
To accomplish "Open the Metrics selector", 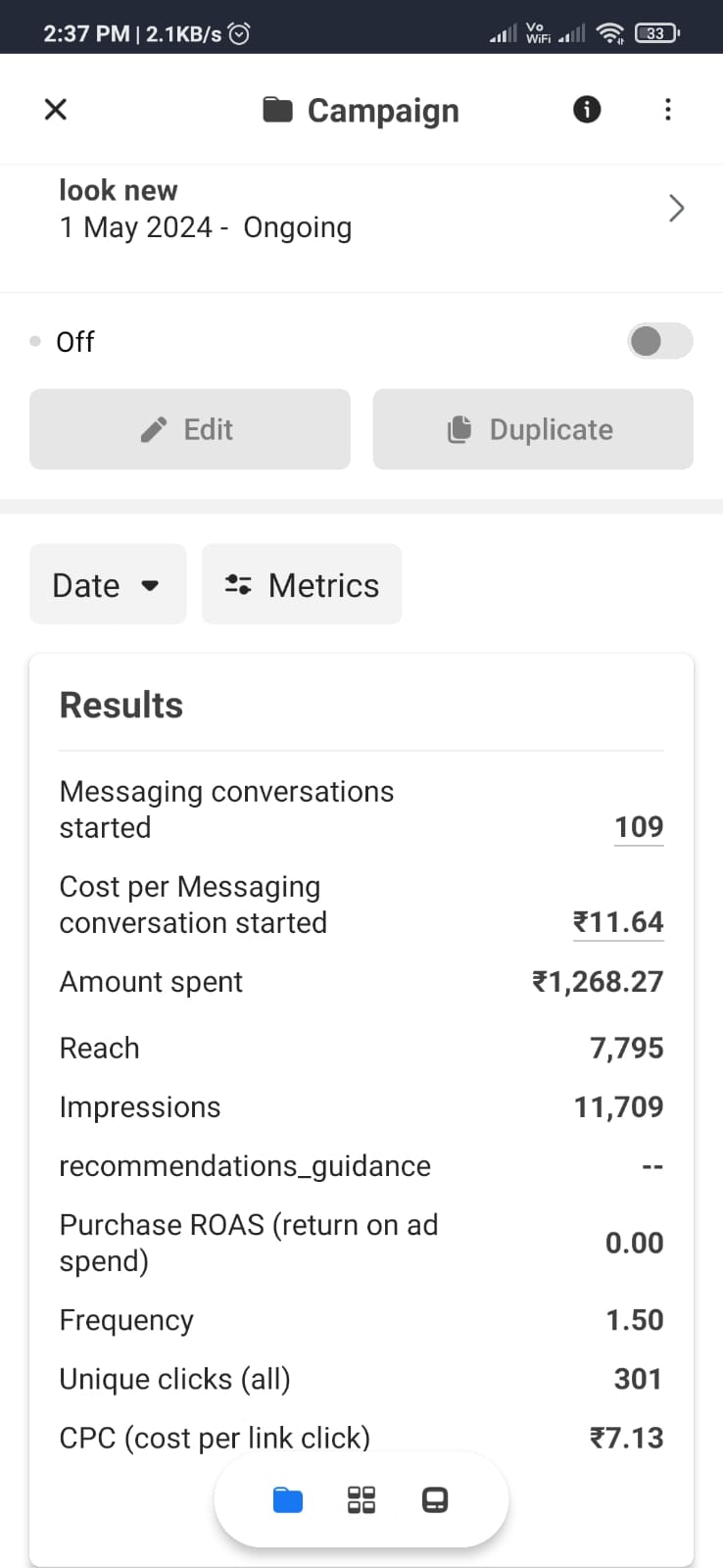I will click(302, 585).
